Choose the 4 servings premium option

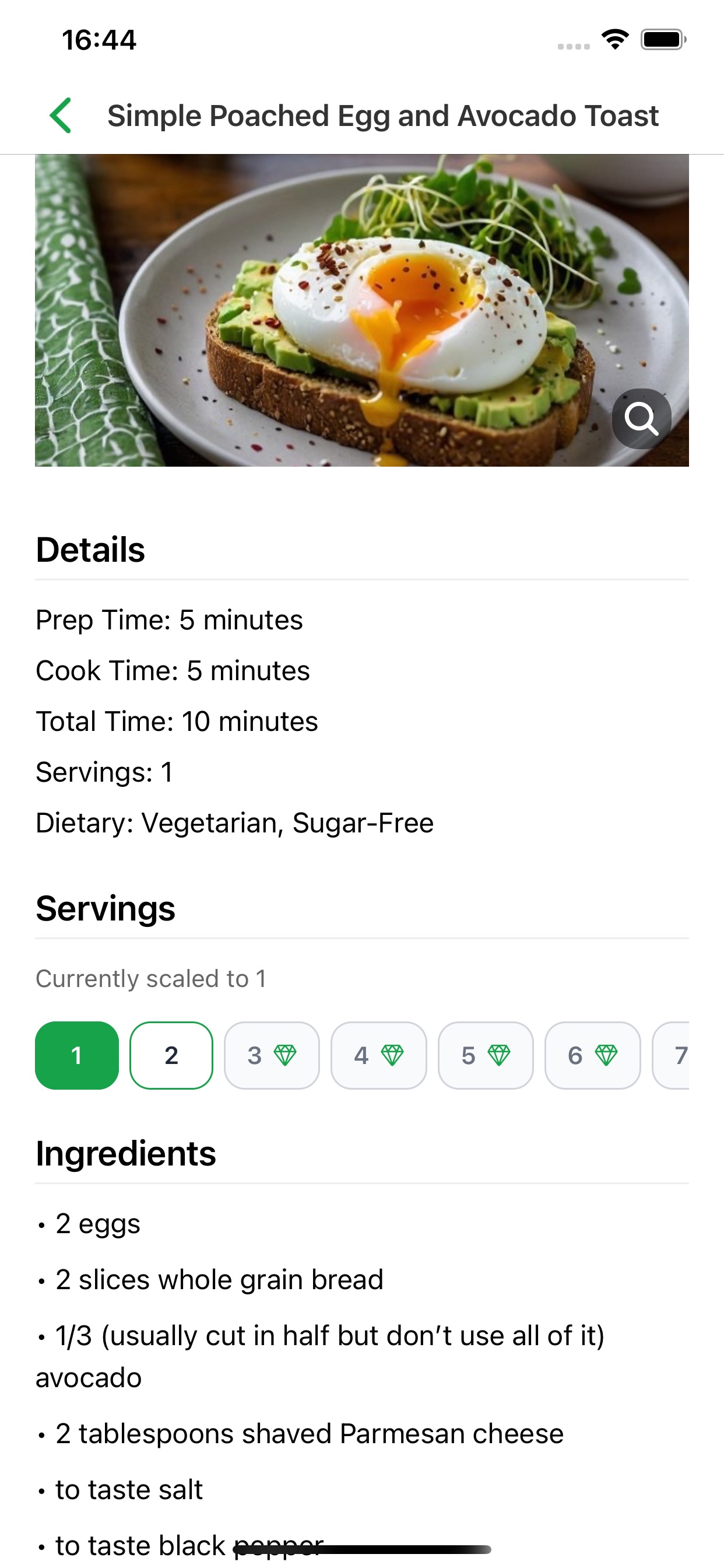[x=378, y=1055]
